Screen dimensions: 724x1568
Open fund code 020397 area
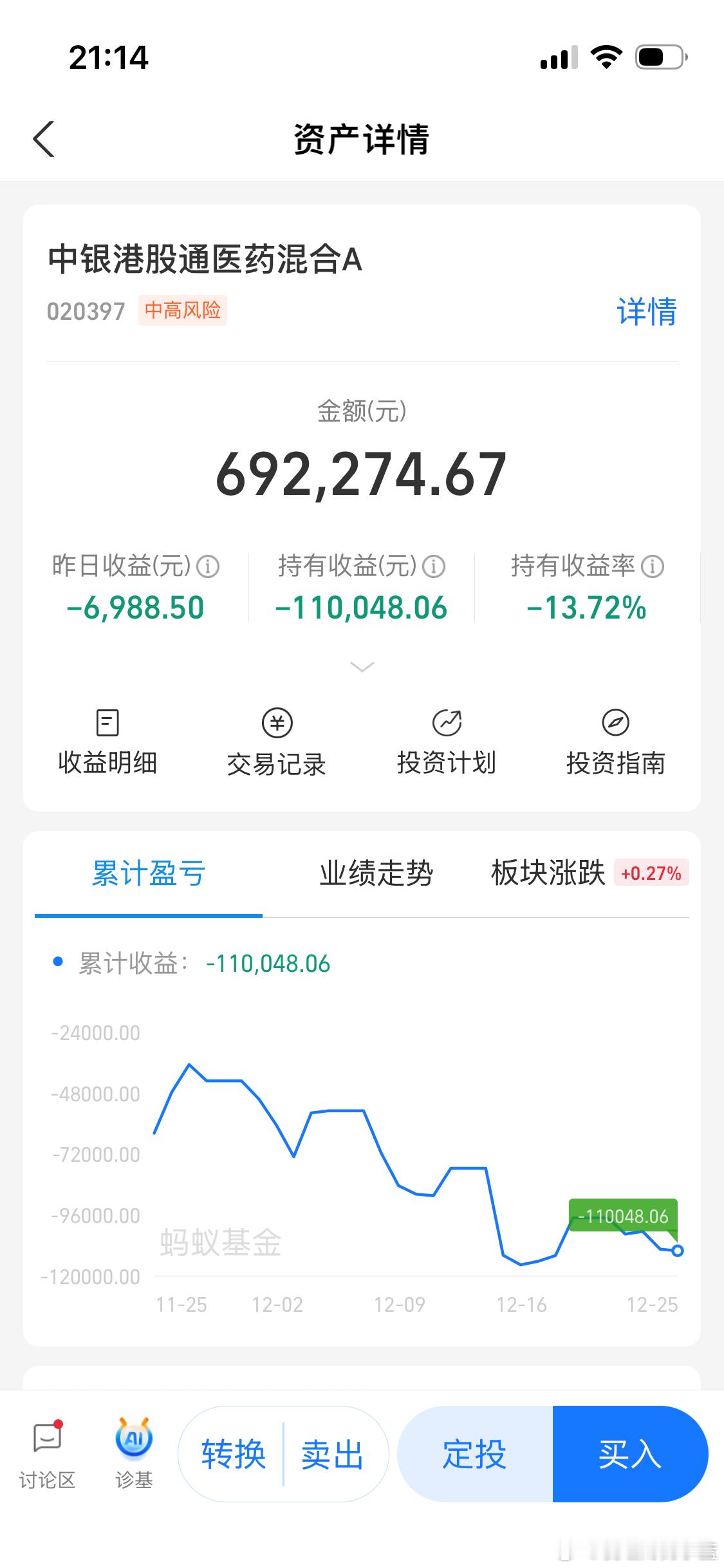click(x=86, y=311)
